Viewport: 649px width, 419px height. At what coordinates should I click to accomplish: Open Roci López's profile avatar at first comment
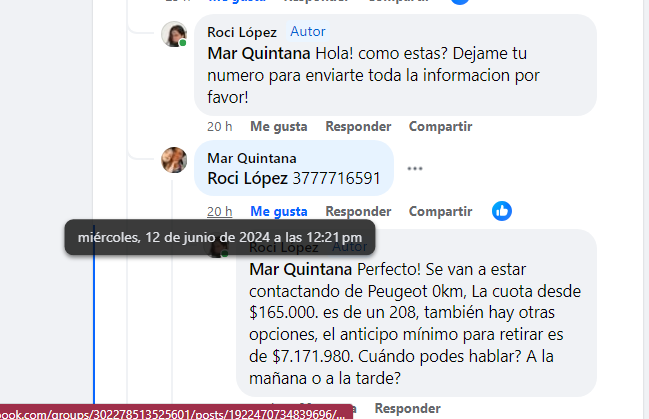[x=174, y=35]
